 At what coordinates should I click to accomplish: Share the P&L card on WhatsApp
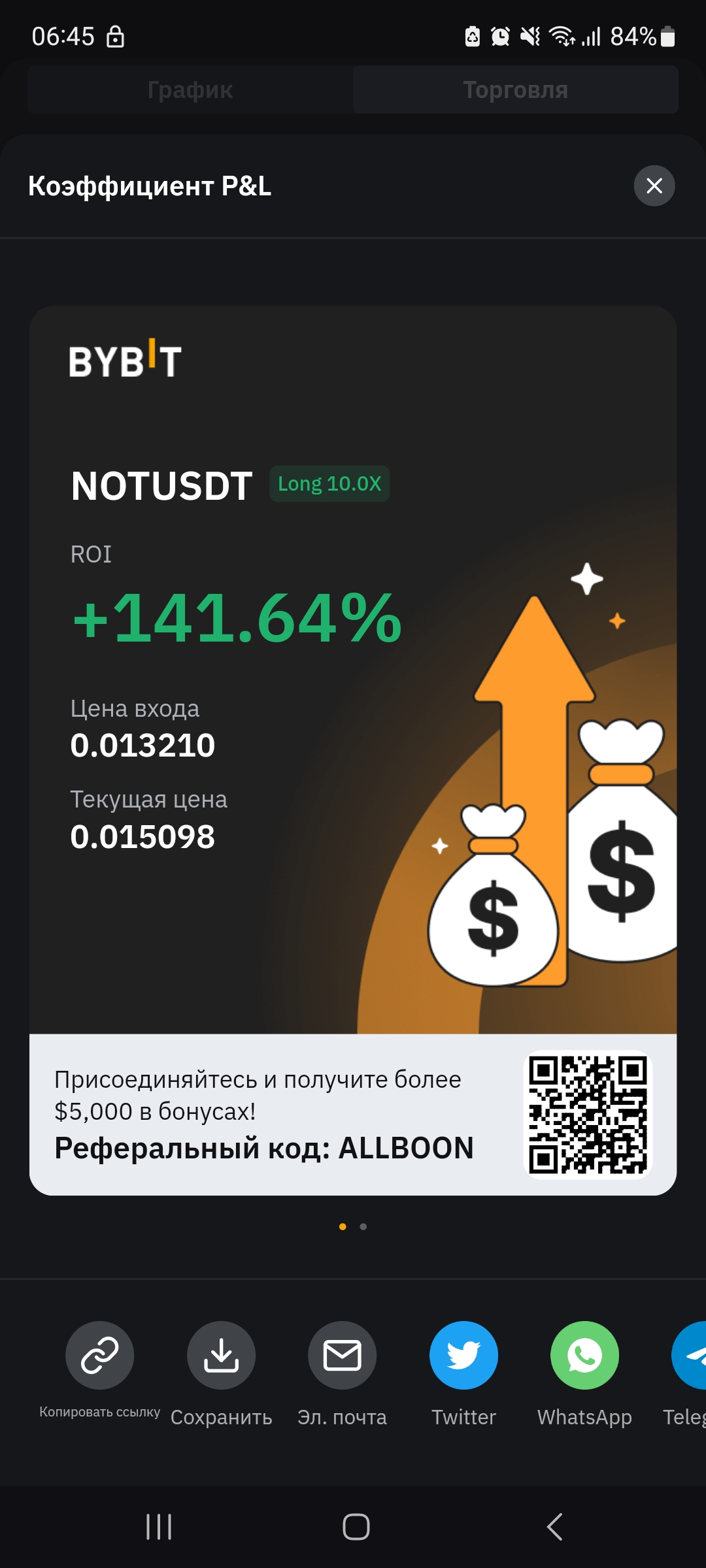click(584, 1355)
